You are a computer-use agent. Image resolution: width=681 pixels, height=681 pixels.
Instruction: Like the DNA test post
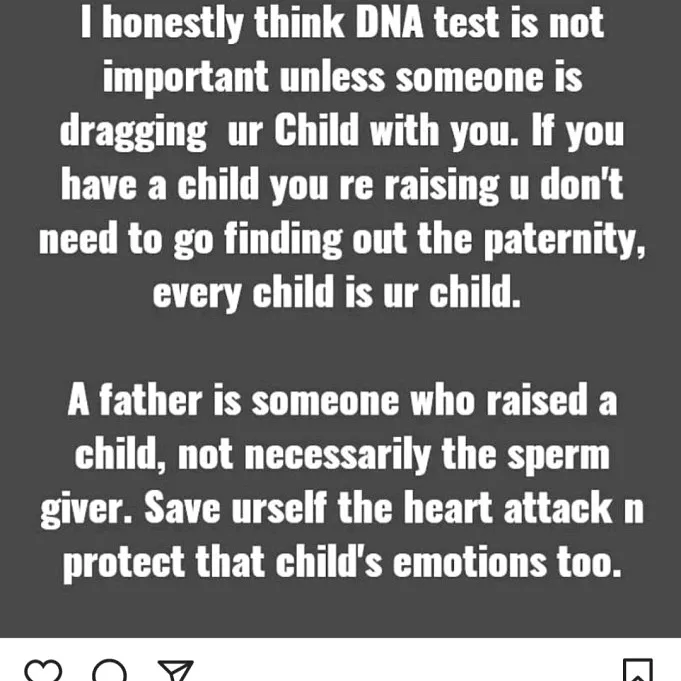[x=42, y=671]
